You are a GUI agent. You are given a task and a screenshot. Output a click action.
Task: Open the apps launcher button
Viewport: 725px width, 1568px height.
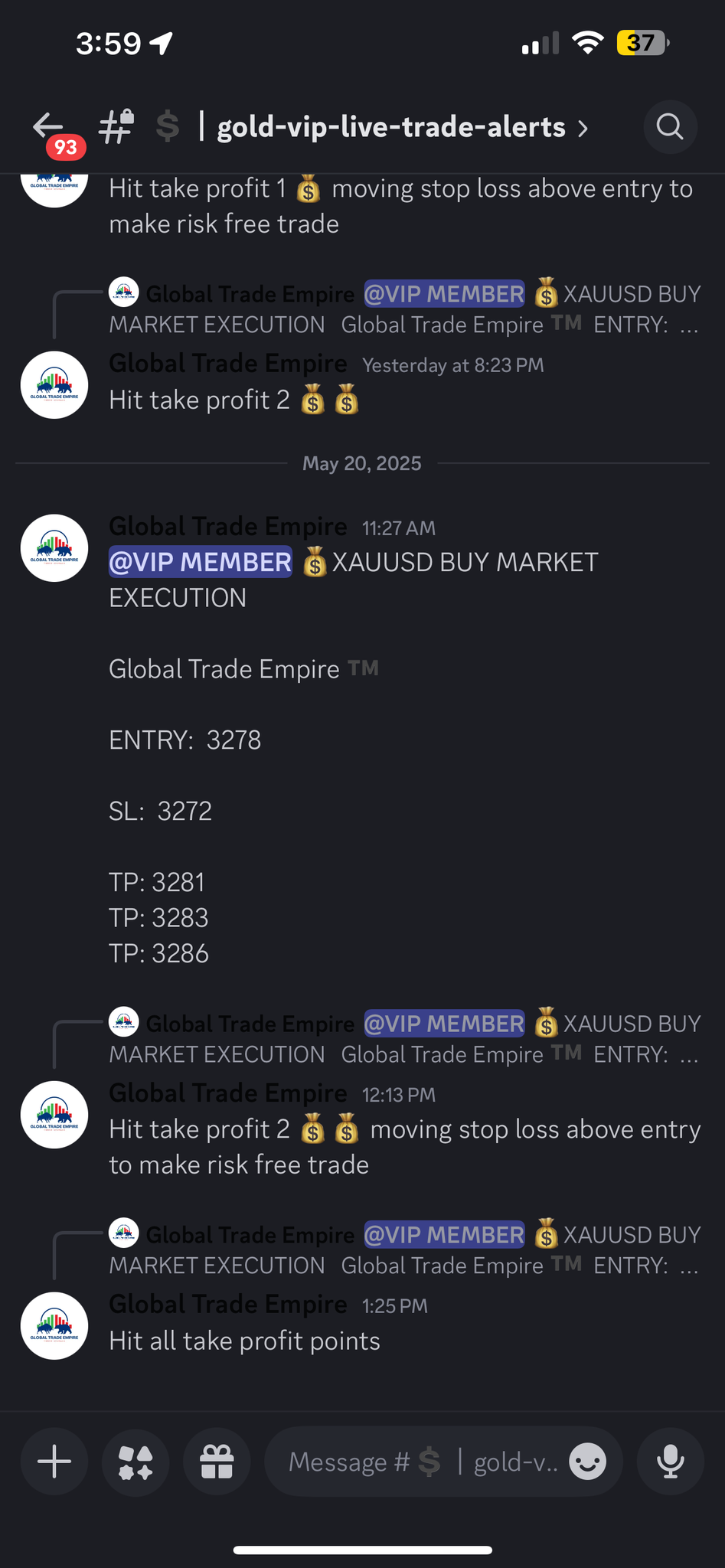click(136, 1462)
